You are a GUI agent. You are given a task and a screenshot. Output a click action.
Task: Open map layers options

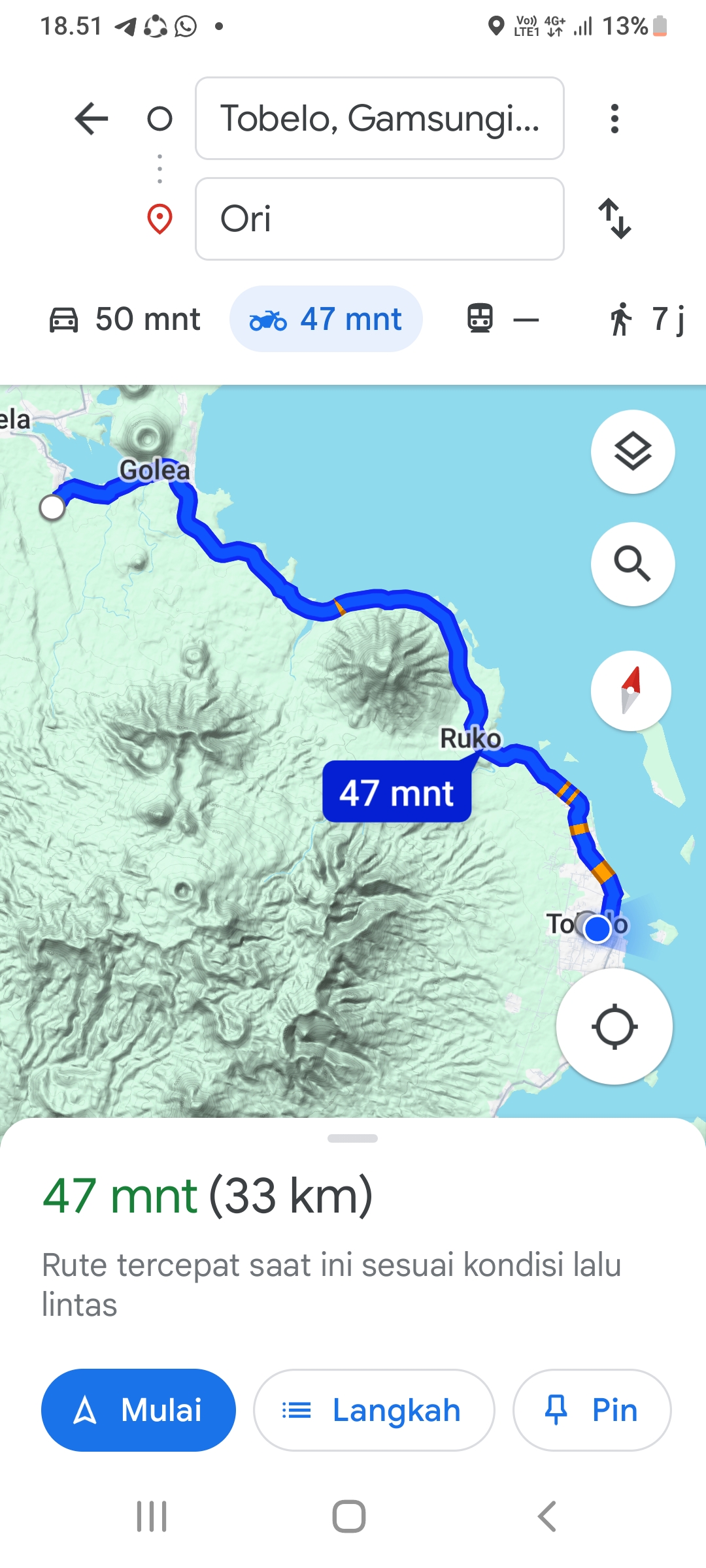[633, 451]
